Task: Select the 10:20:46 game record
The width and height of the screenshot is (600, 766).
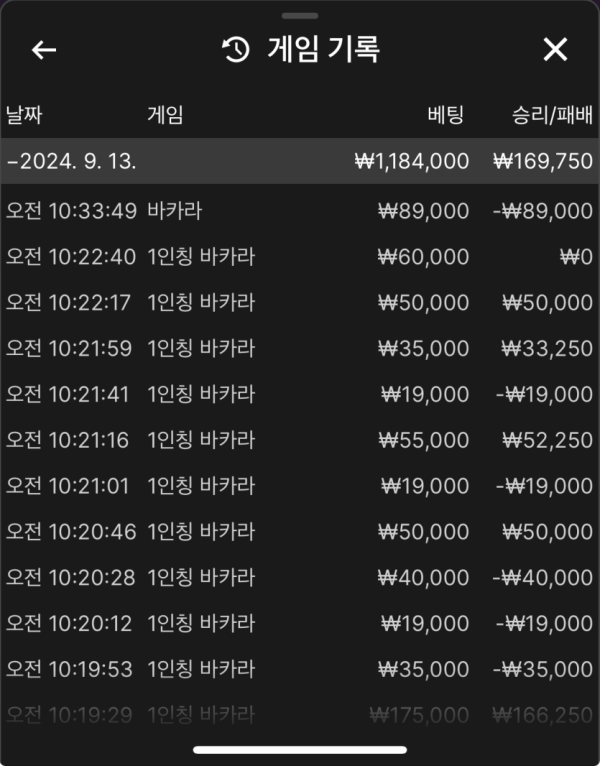Action: point(300,532)
